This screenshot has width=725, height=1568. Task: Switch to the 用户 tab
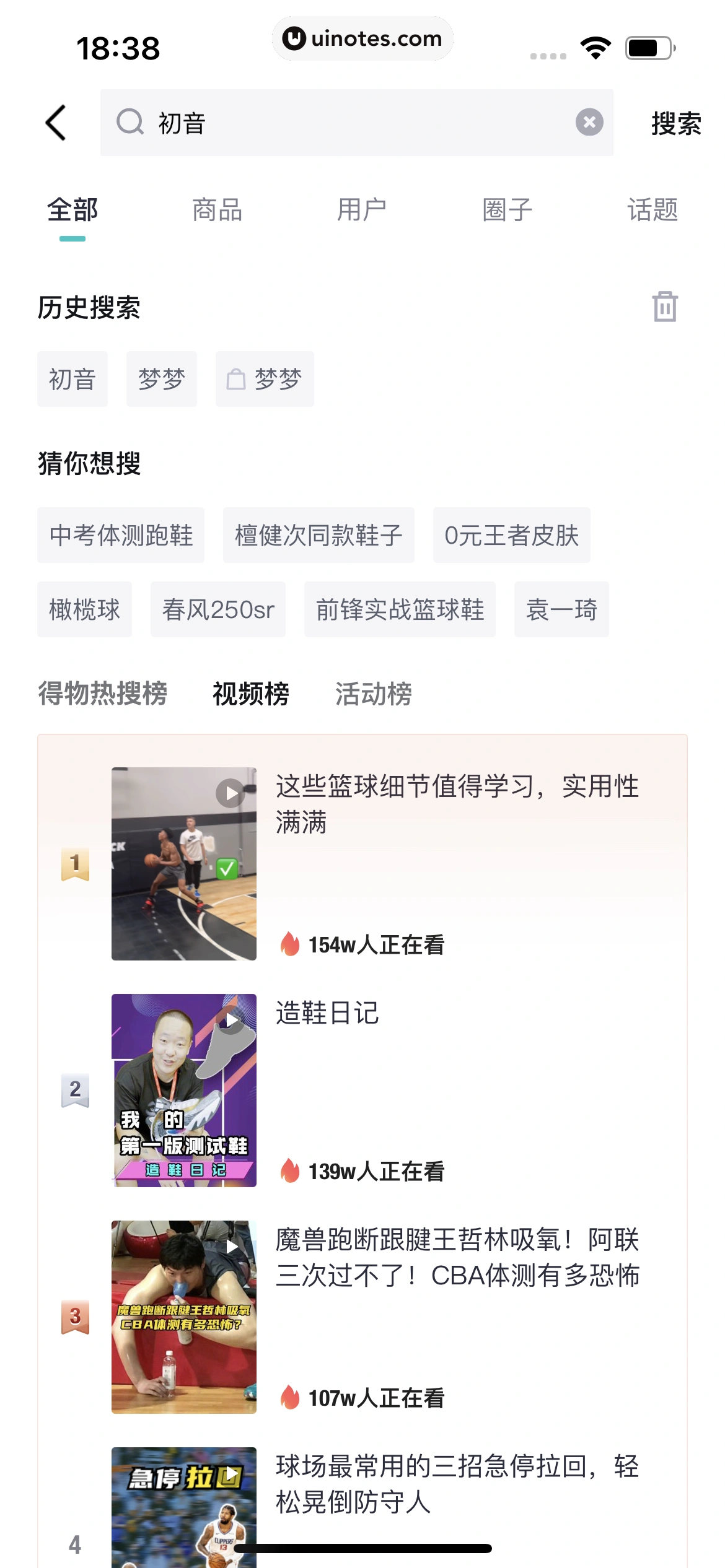(361, 210)
